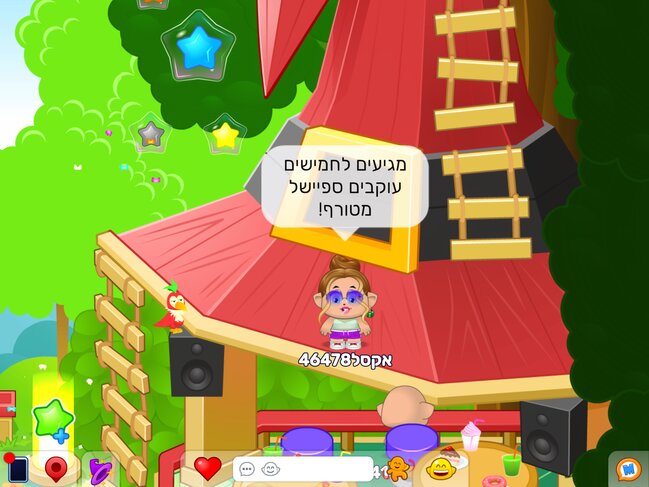Tap the yellow star in the tree
Screen dimensions: 649x487
pos(226,134)
